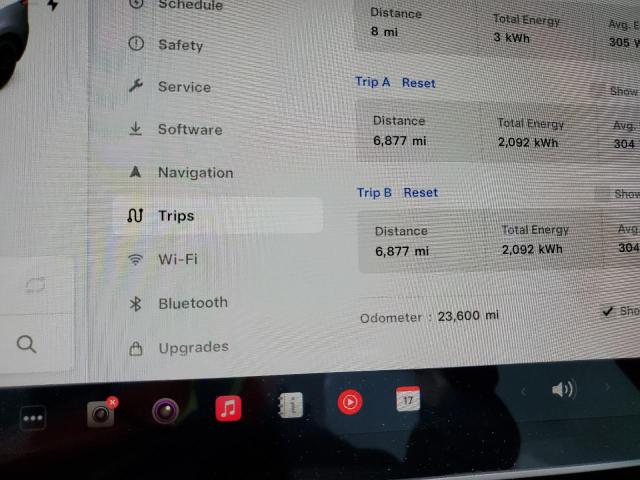Open Safety settings
The image size is (640, 480).
(180, 45)
